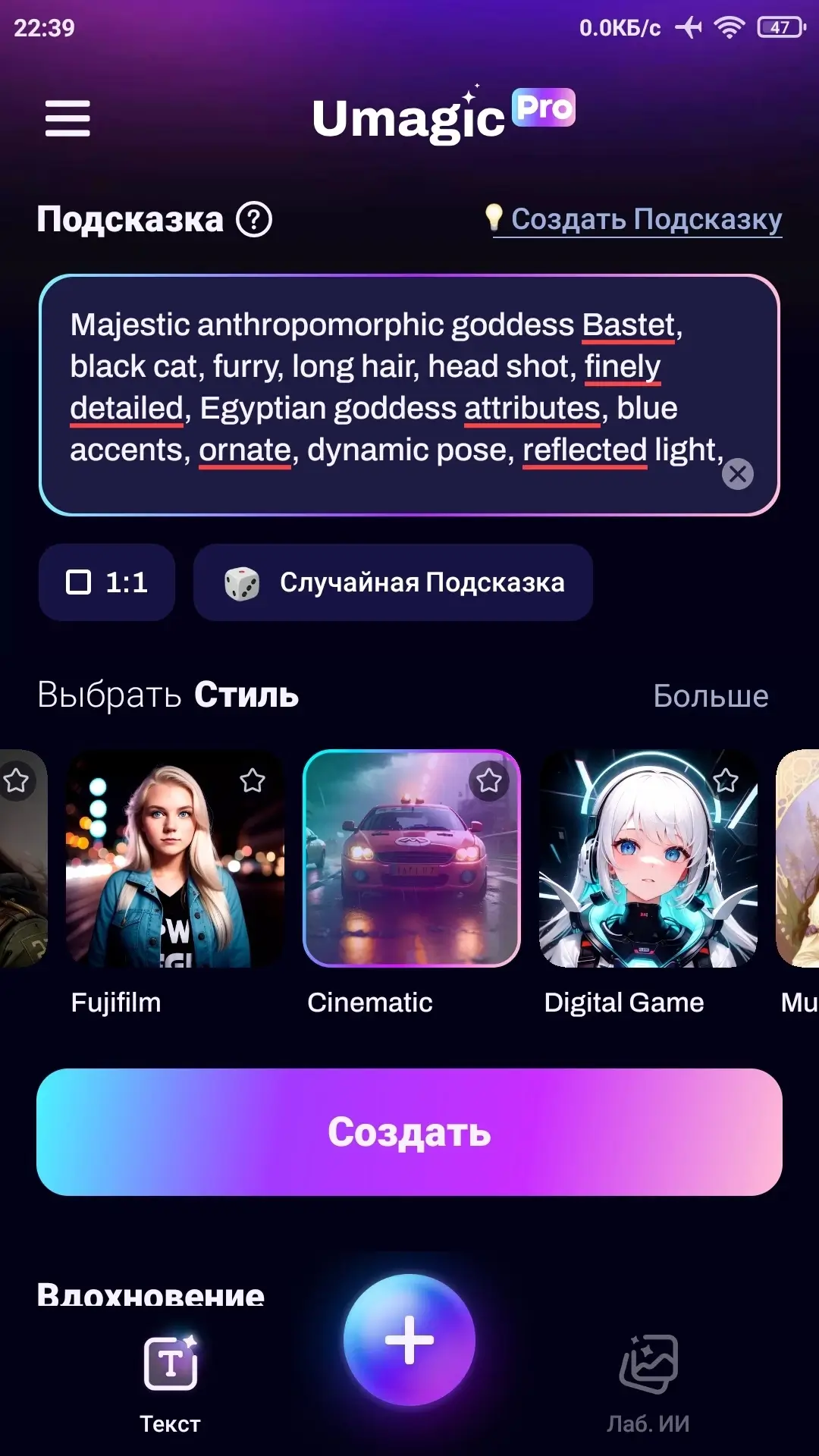Favorite the Fujifilm style with its star
Viewport: 819px width, 1456px height.
[253, 780]
